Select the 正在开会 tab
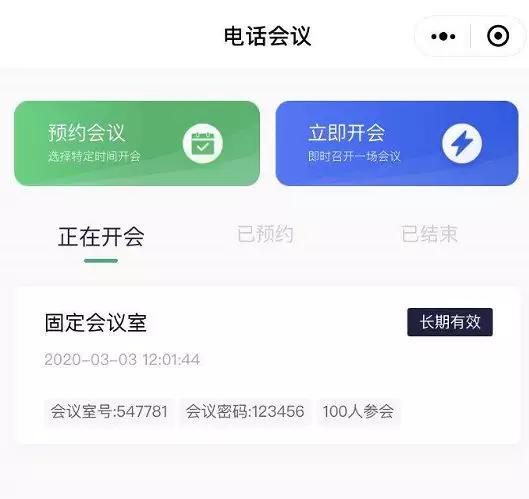 coord(101,237)
